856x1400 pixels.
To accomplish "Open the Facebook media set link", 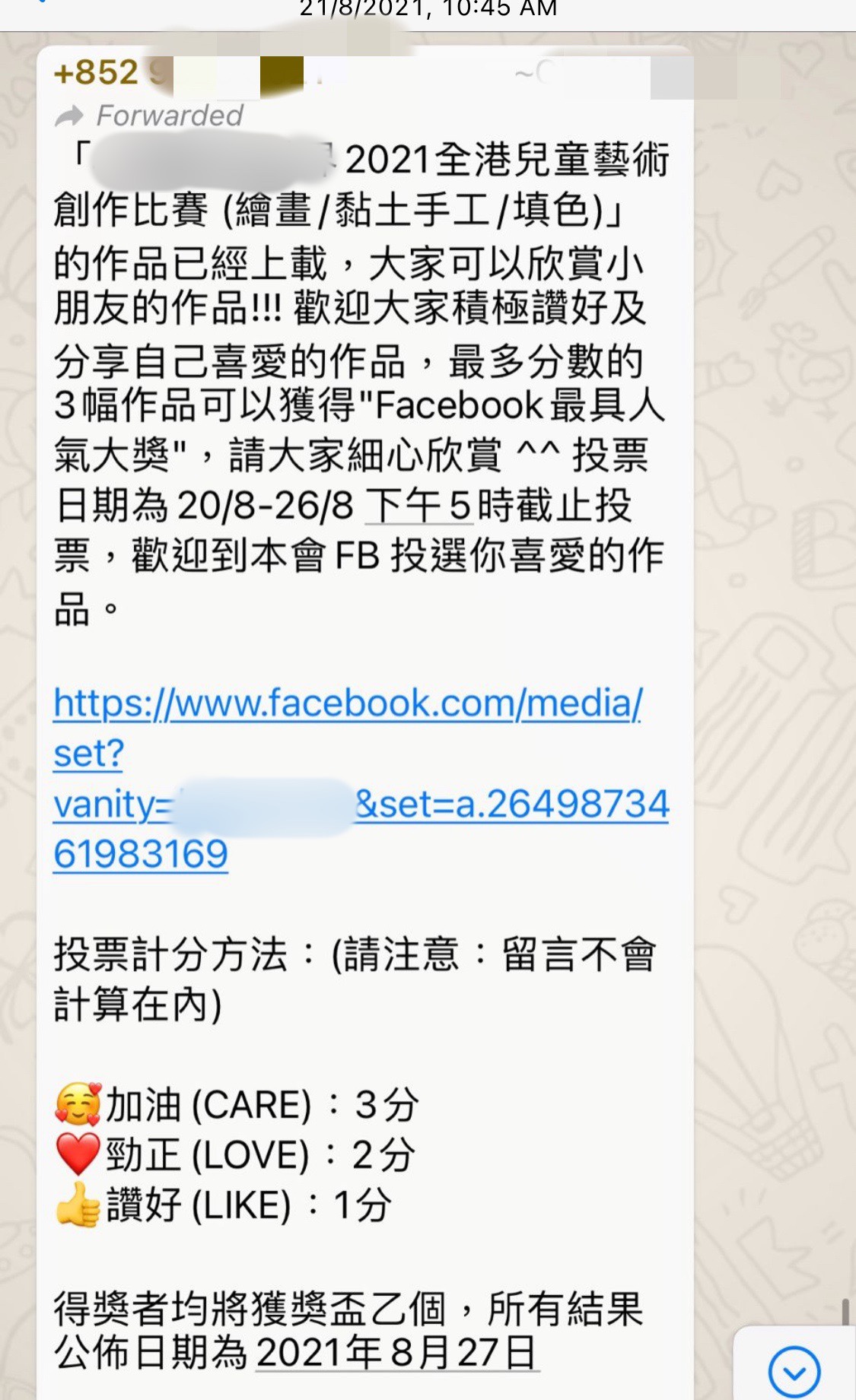I will (347, 705).
